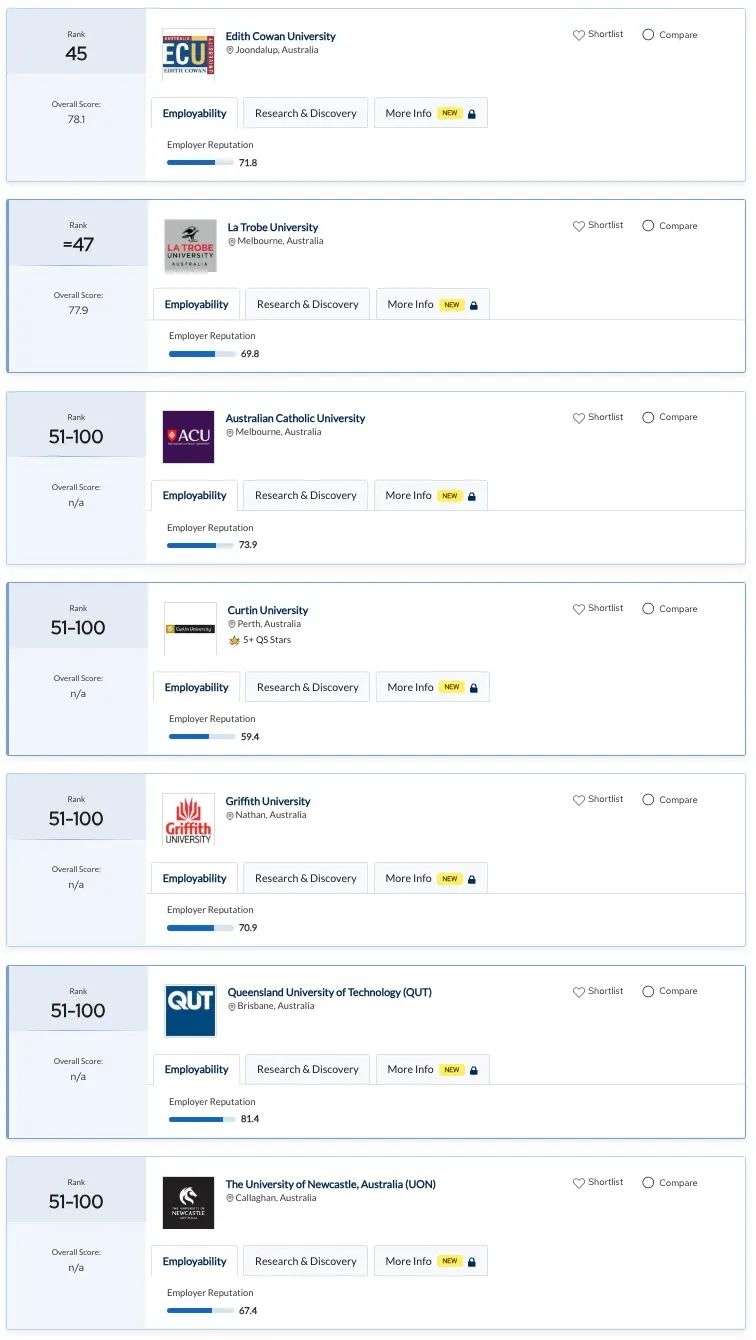Open La Trobe University's page
This screenshot has height=1340, width=756.
coord(273,227)
